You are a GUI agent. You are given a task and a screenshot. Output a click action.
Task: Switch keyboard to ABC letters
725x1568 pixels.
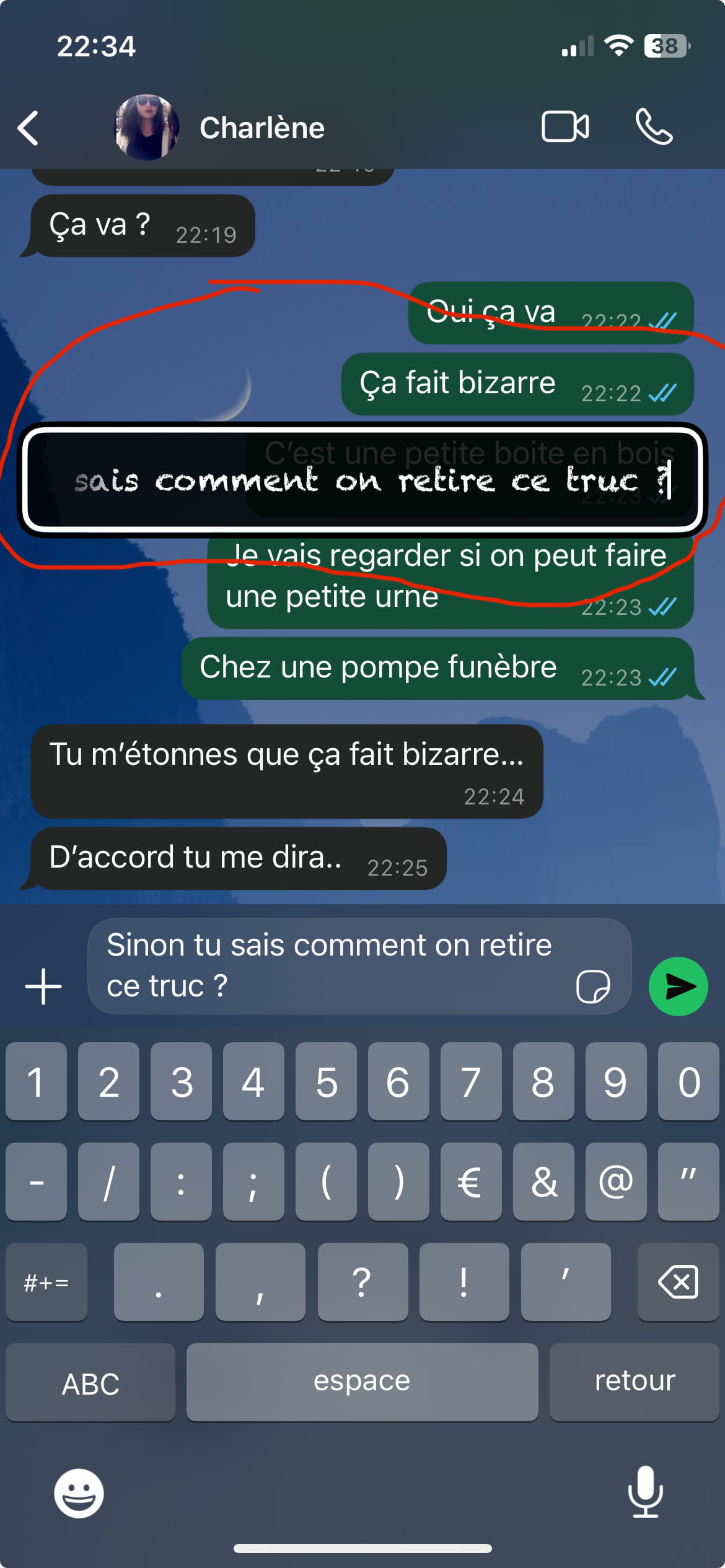click(x=90, y=1382)
